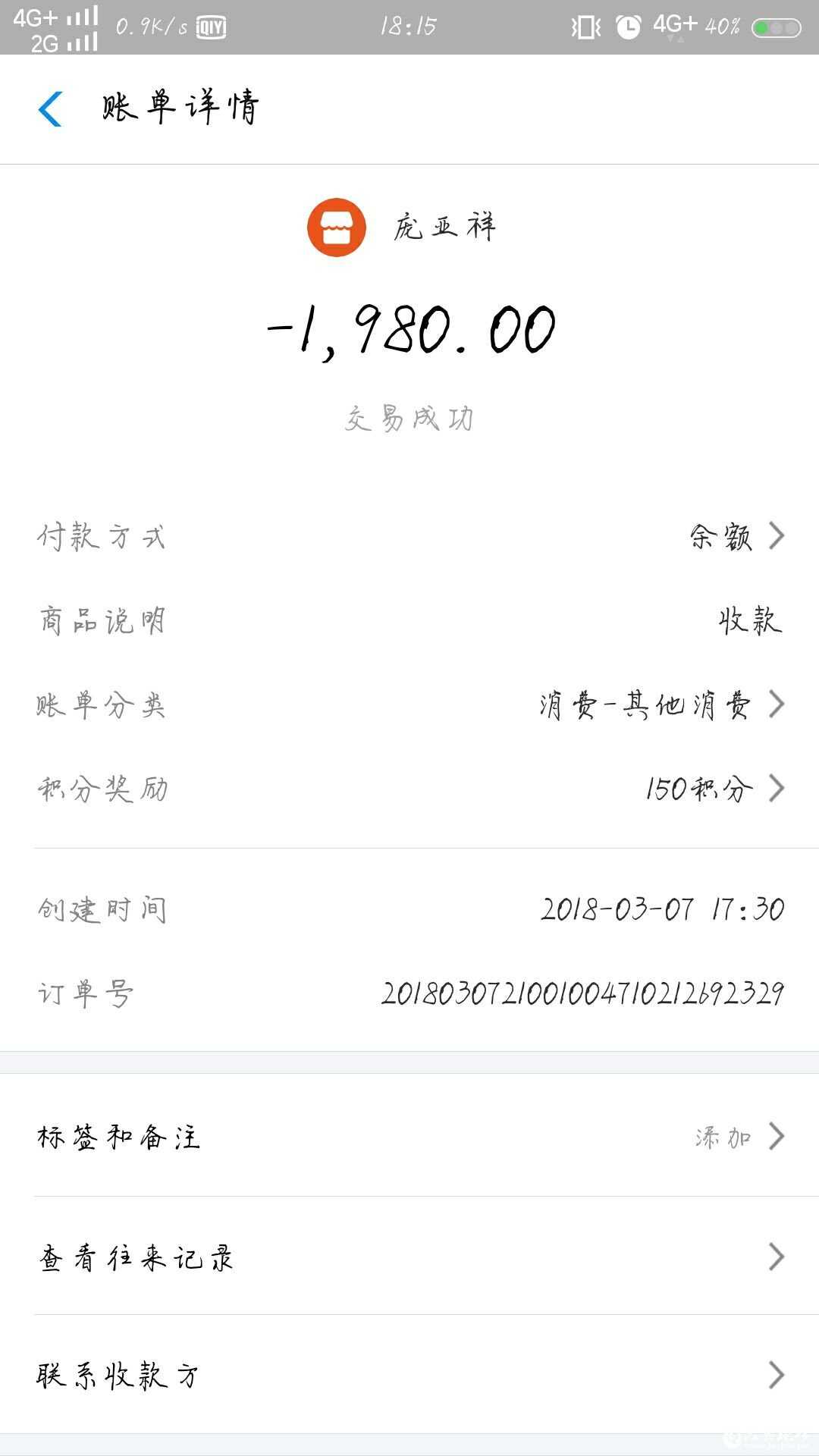Image resolution: width=819 pixels, height=1456 pixels.
Task: Add 标签和备注 to this bill
Action: coord(409,1136)
